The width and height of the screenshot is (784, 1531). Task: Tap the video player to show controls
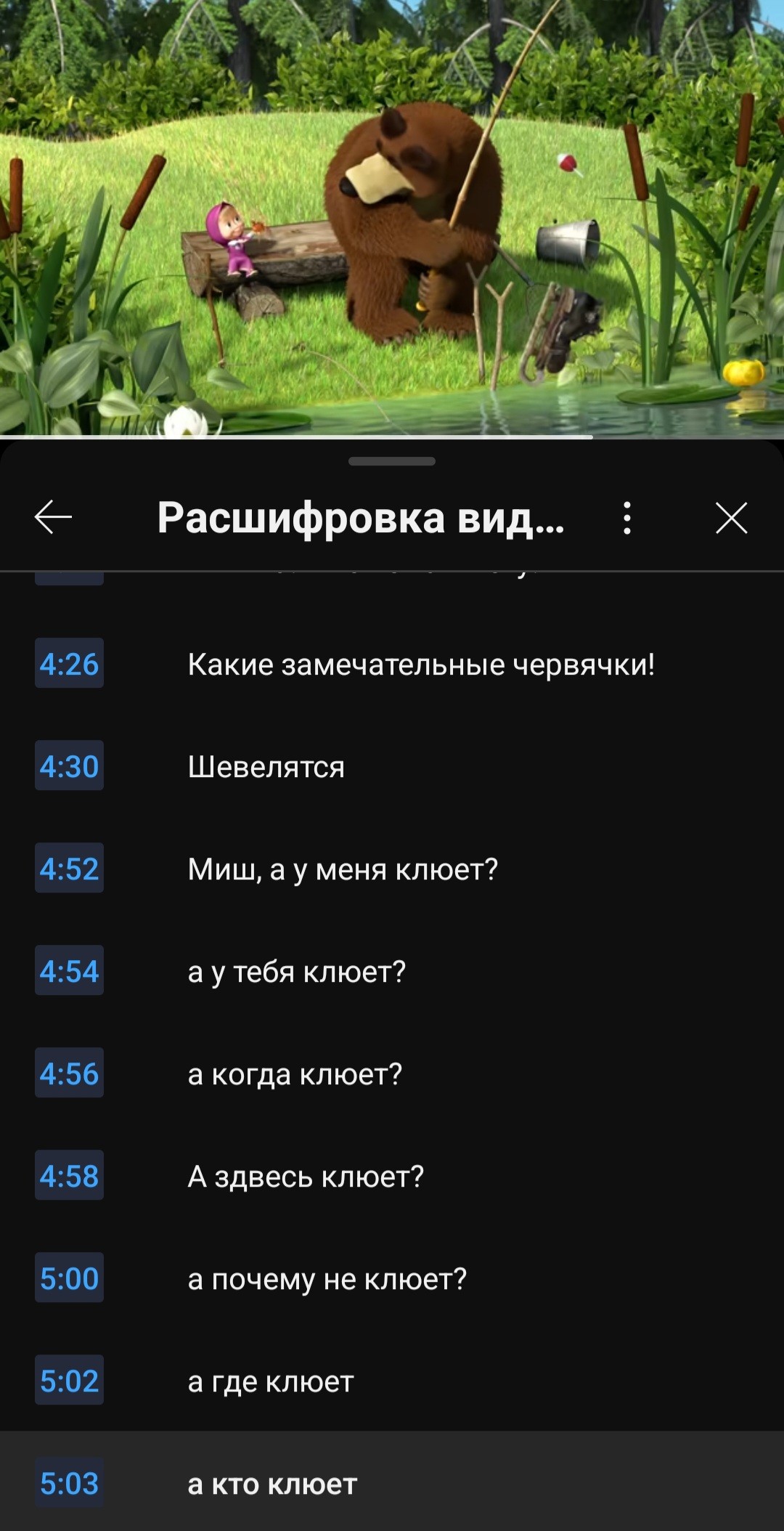[392, 218]
